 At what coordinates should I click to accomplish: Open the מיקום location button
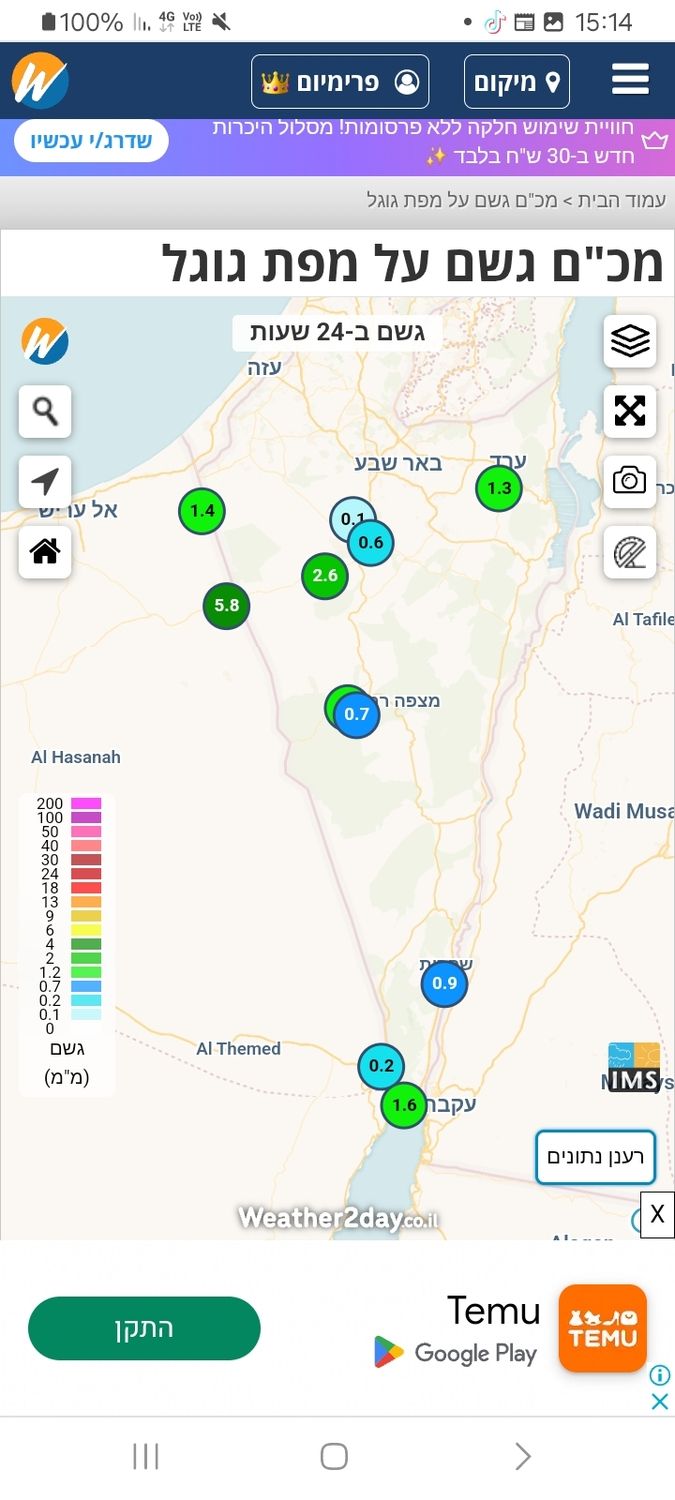pyautogui.click(x=517, y=82)
